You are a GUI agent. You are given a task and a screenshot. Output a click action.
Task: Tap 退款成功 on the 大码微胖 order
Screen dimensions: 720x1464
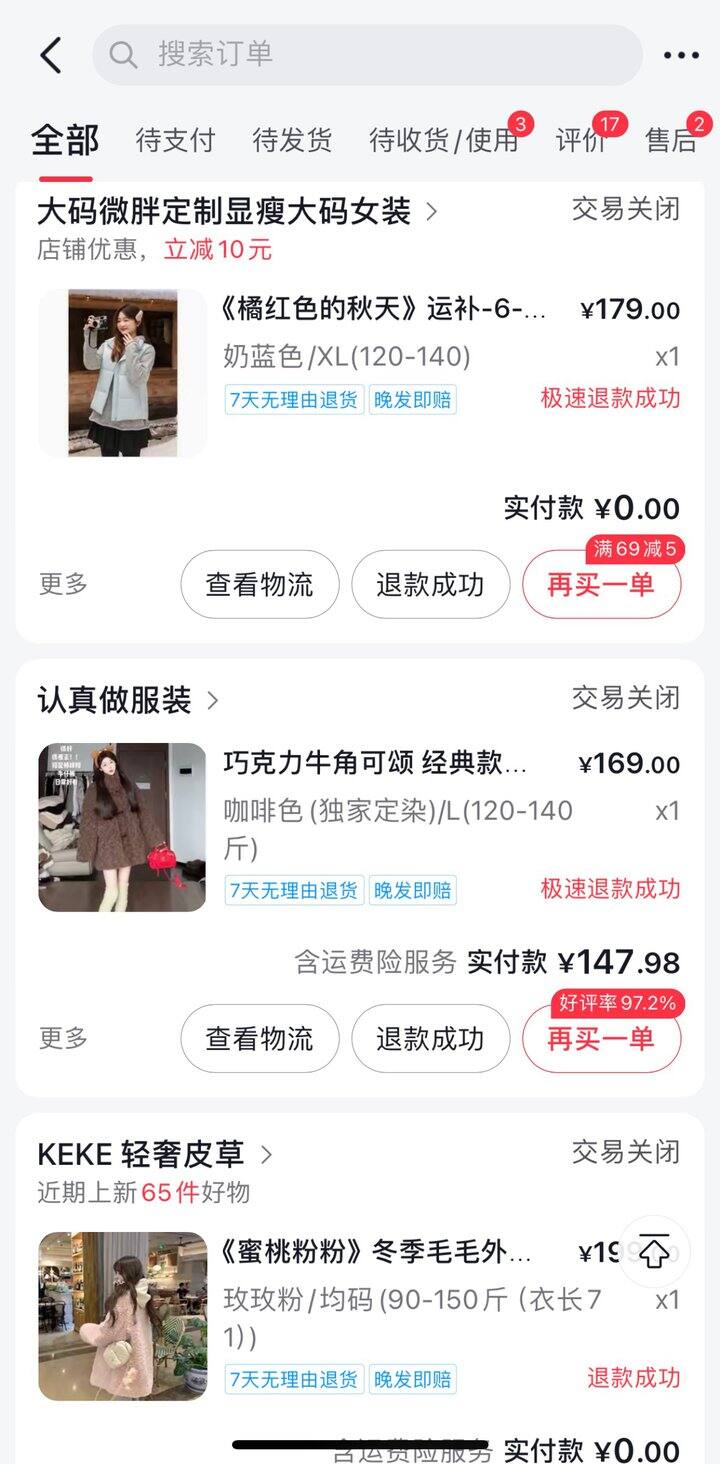point(430,584)
